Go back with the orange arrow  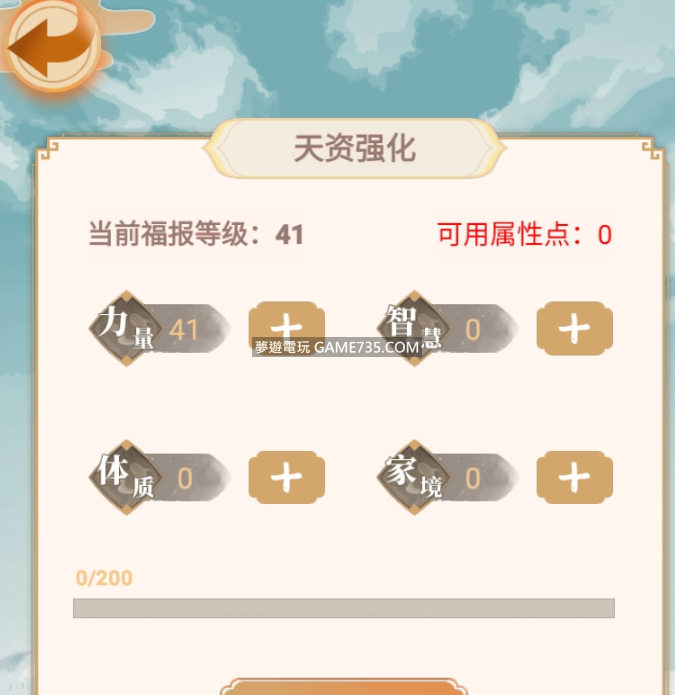(x=50, y=45)
